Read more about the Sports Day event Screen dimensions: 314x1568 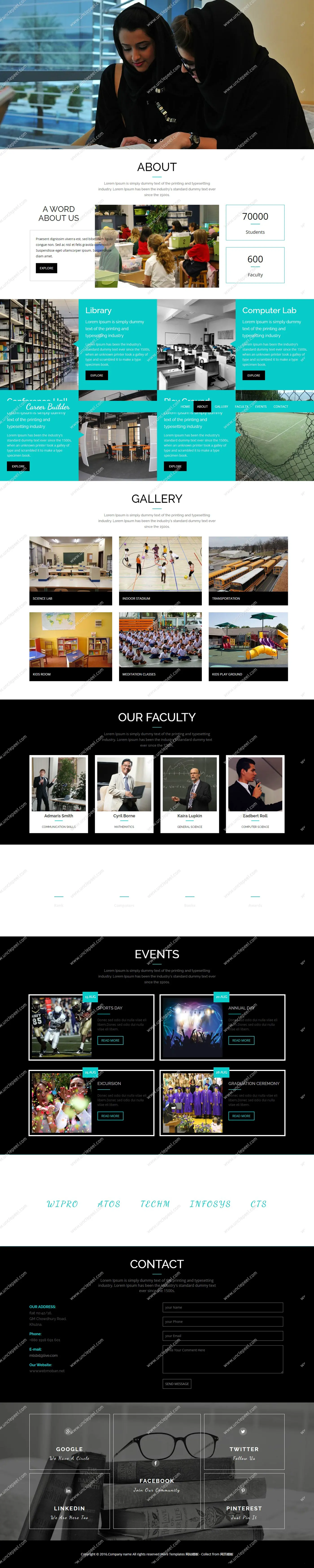pos(110,1040)
